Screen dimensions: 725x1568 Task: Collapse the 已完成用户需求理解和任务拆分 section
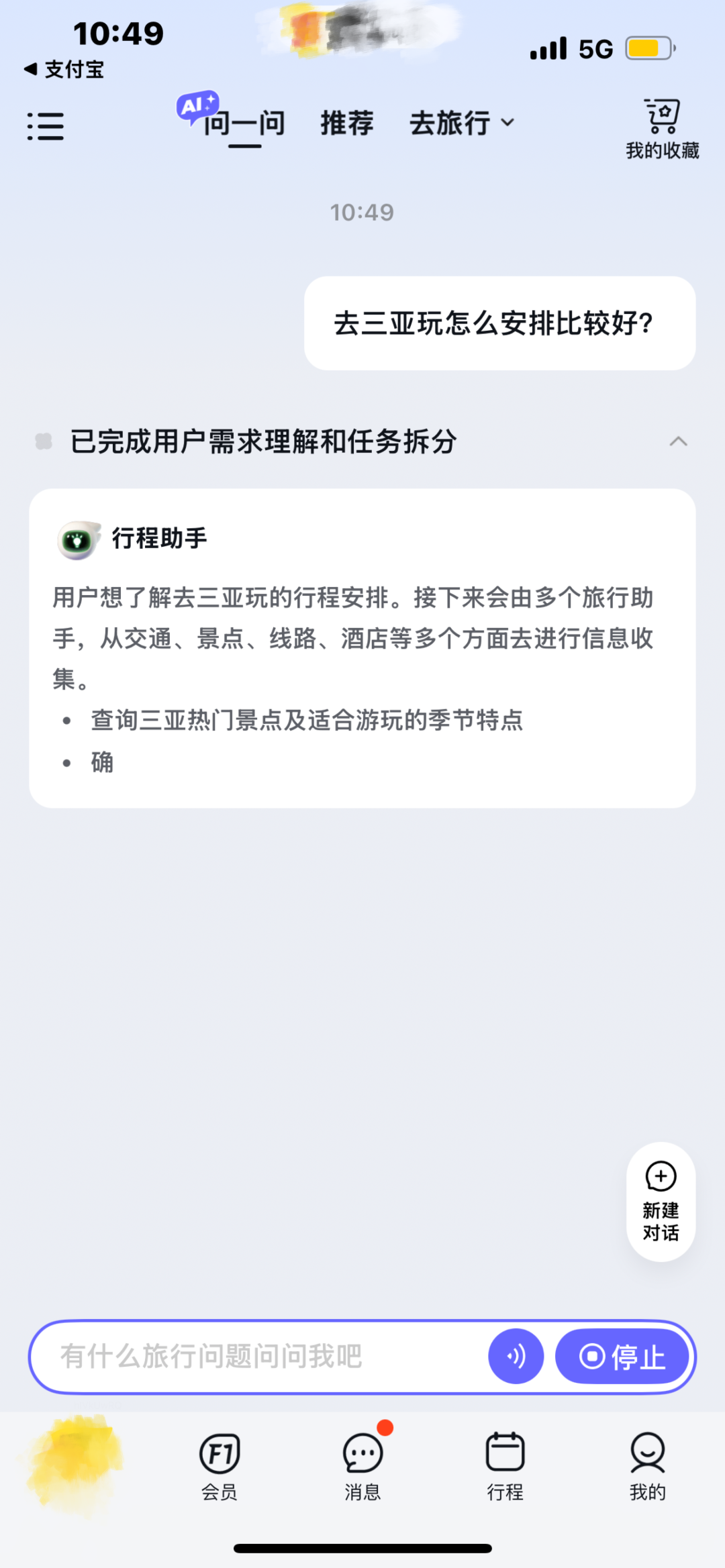coord(678,441)
